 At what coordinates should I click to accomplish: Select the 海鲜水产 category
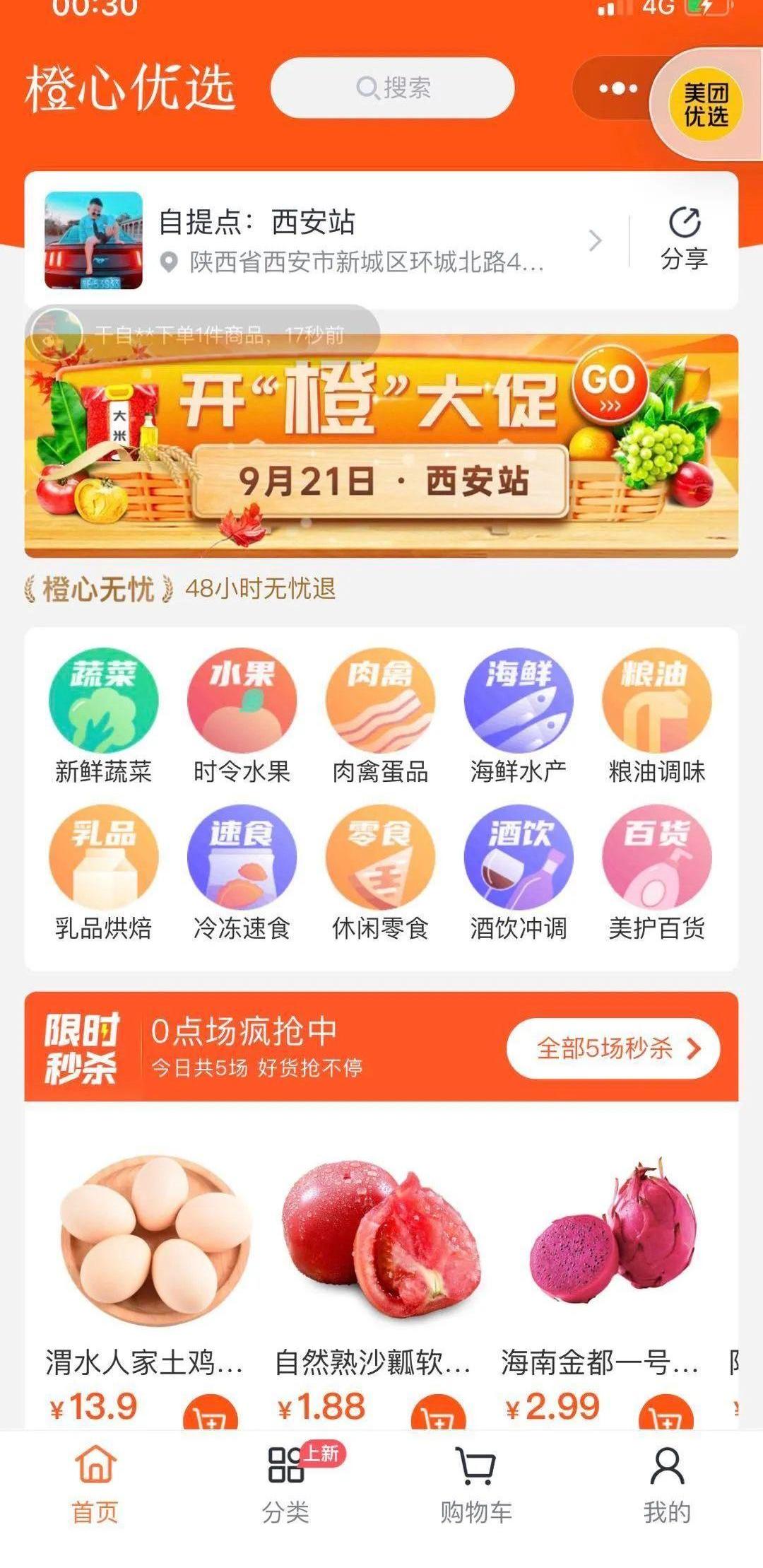519,715
